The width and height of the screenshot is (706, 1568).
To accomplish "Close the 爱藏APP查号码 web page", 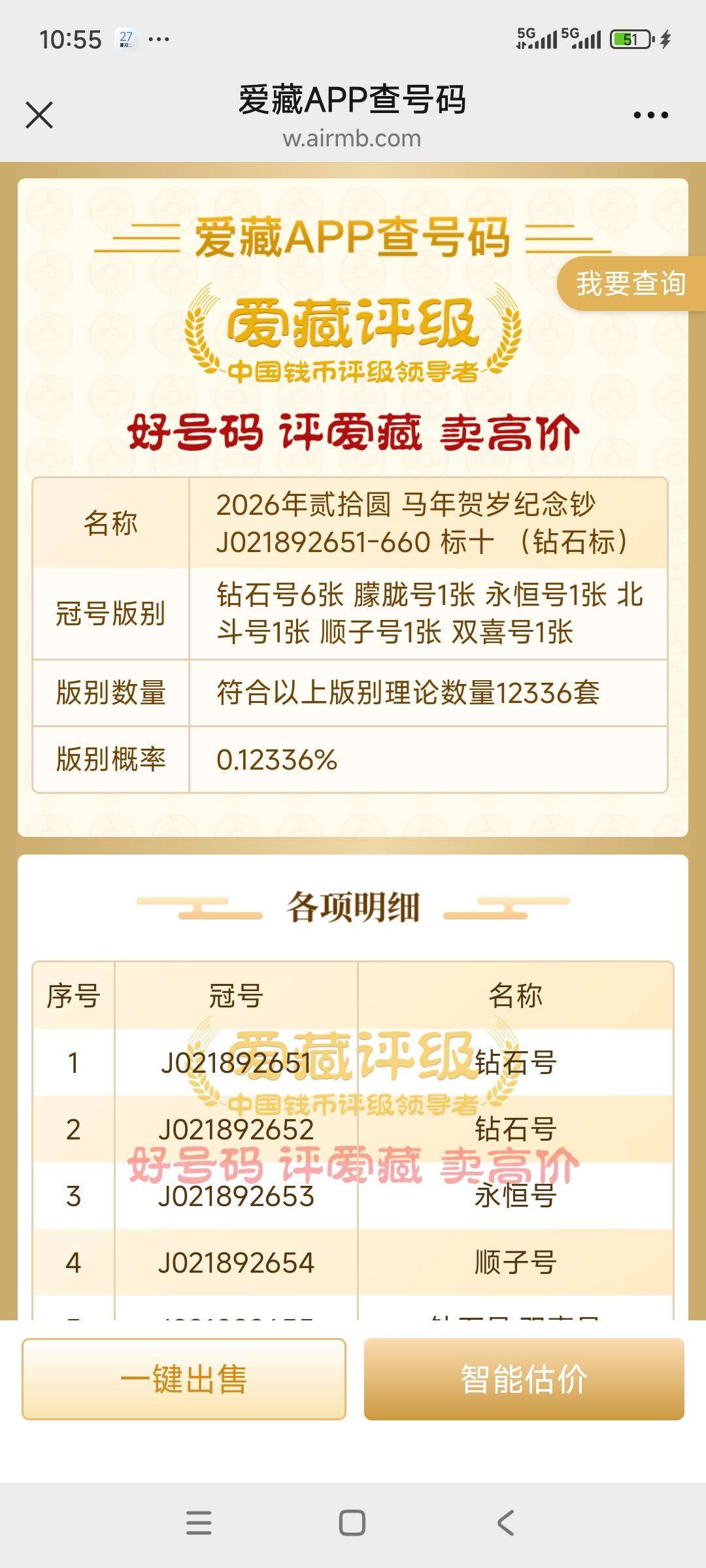I will pyautogui.click(x=39, y=116).
